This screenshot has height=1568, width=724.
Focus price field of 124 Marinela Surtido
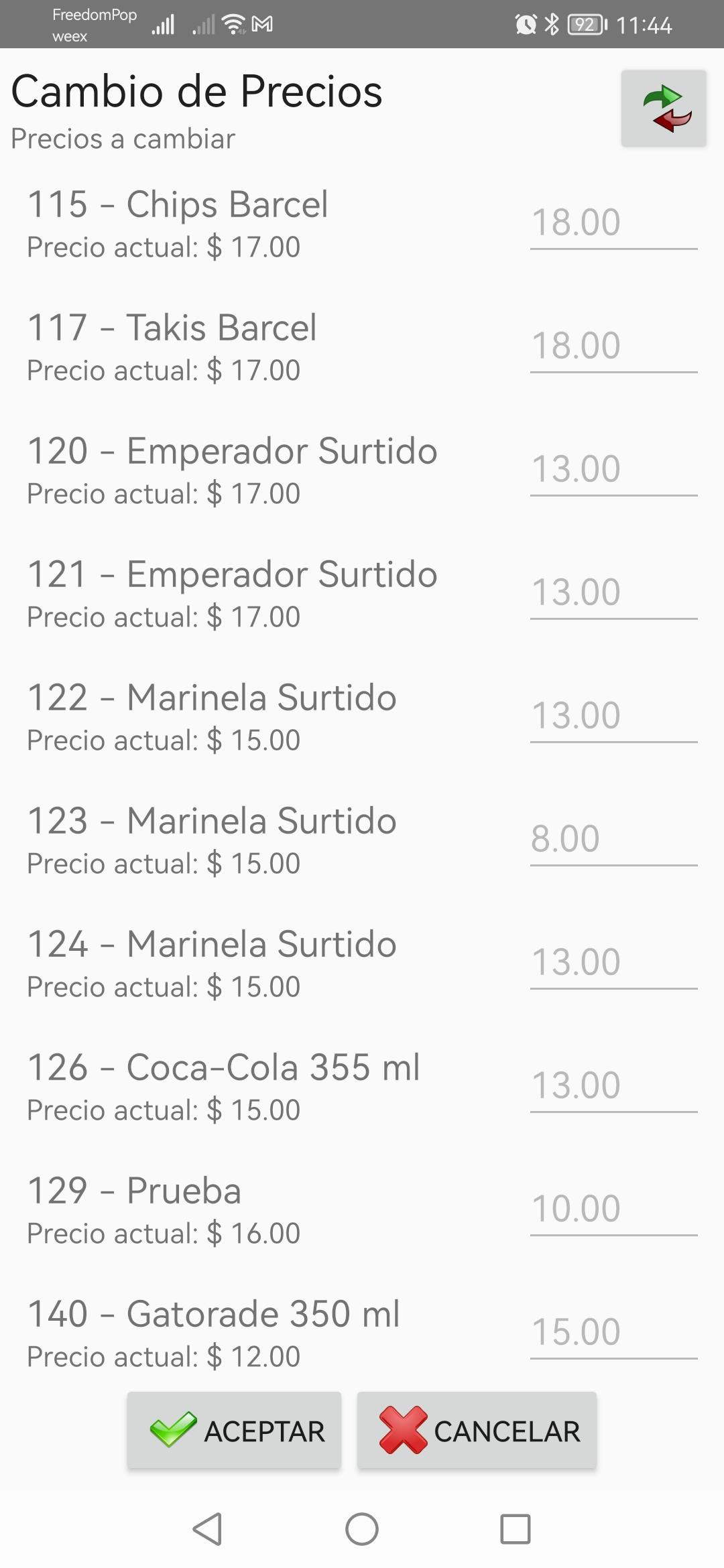pos(613,962)
